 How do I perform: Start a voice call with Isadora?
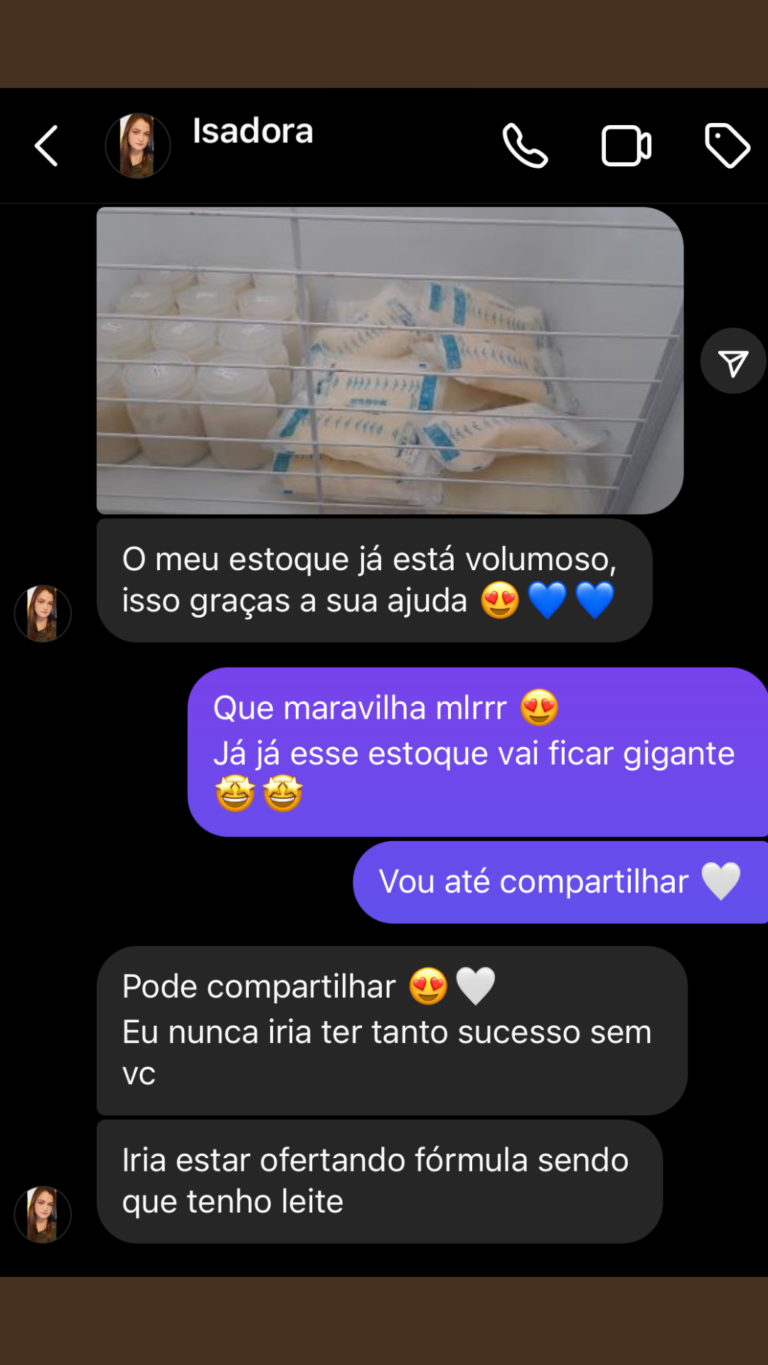[524, 146]
